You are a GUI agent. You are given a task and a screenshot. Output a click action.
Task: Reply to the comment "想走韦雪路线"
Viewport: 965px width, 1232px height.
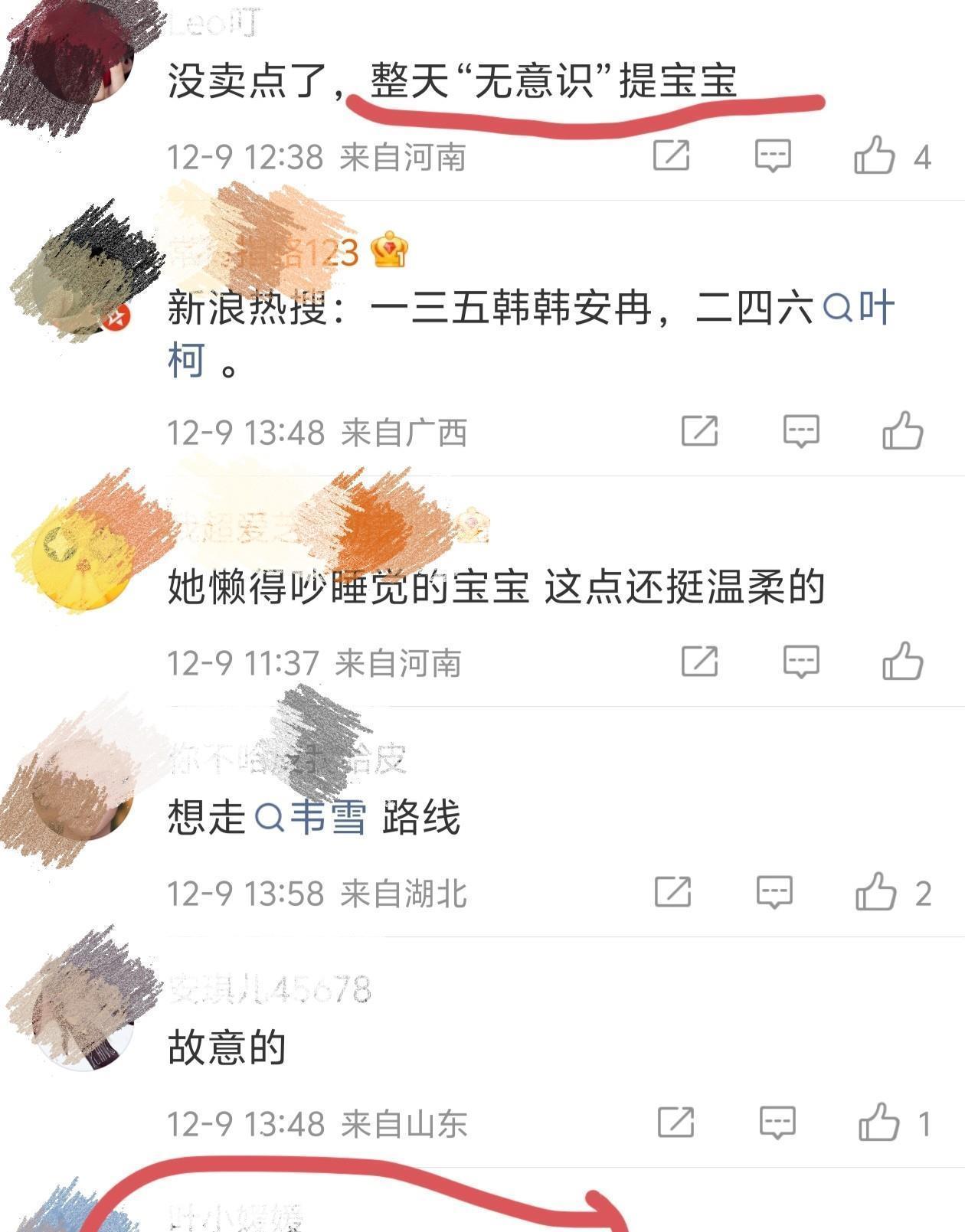coord(774,892)
